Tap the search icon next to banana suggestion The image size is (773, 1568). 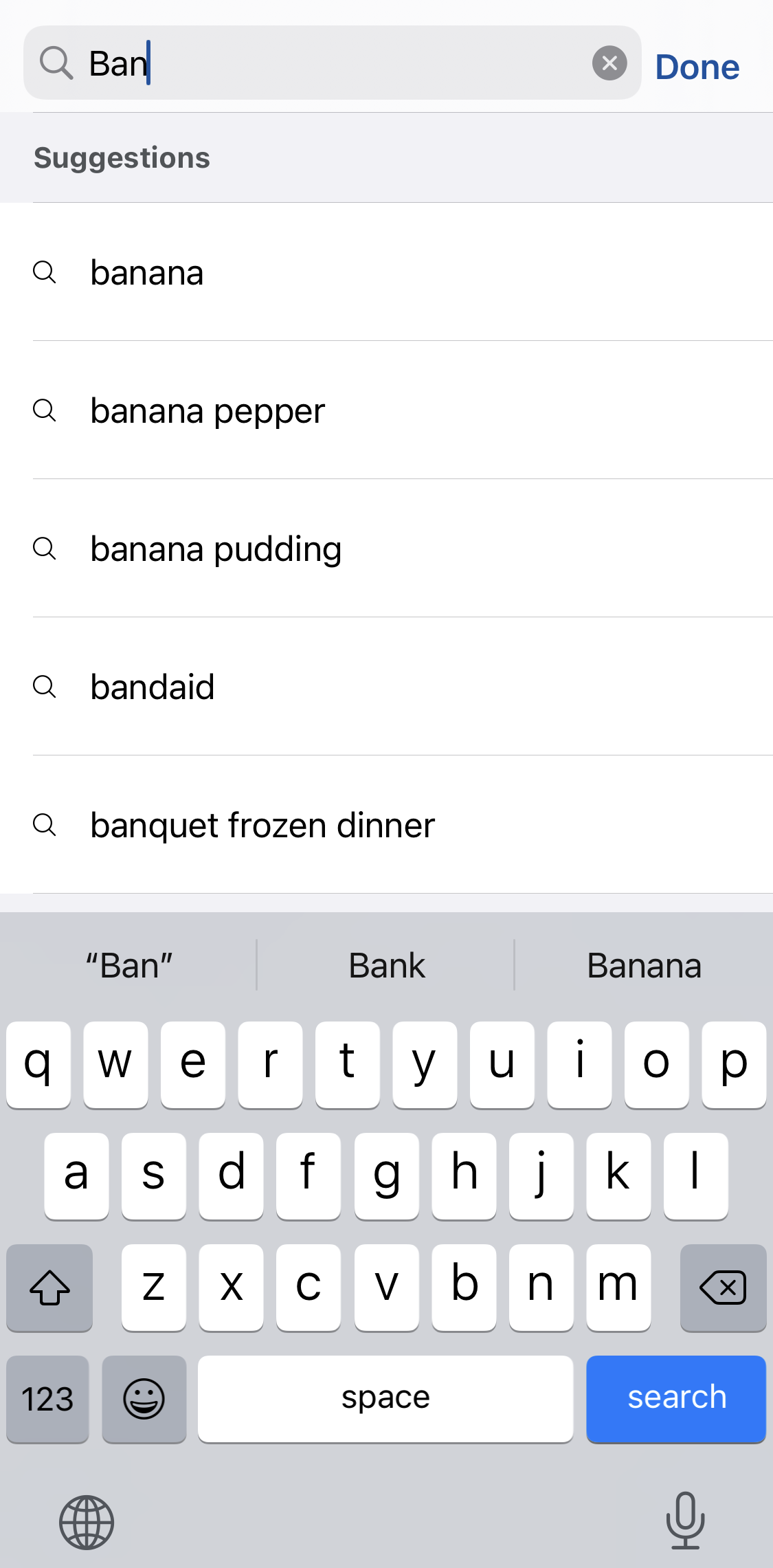coord(45,273)
